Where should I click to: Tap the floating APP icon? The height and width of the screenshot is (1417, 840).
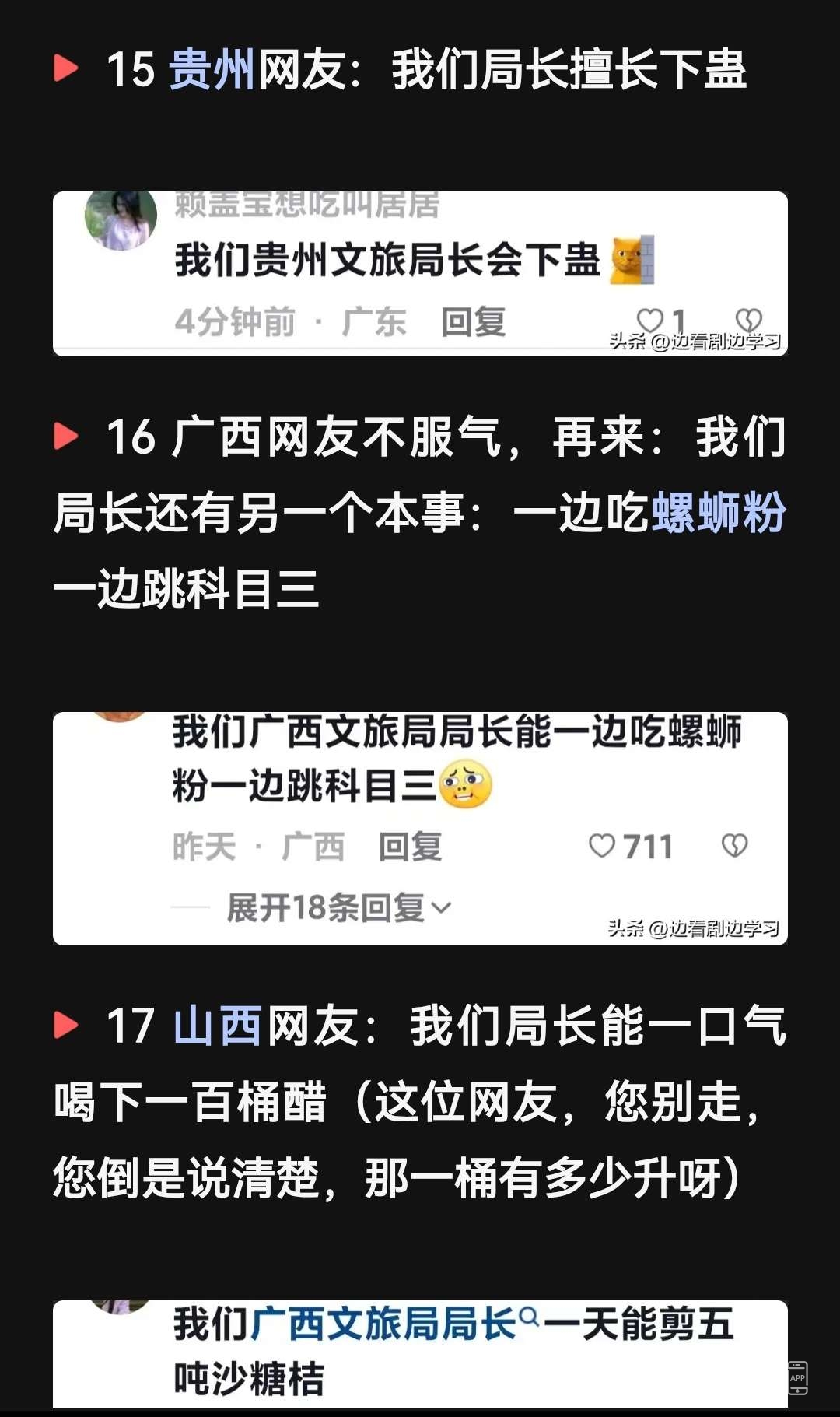[x=798, y=1377]
